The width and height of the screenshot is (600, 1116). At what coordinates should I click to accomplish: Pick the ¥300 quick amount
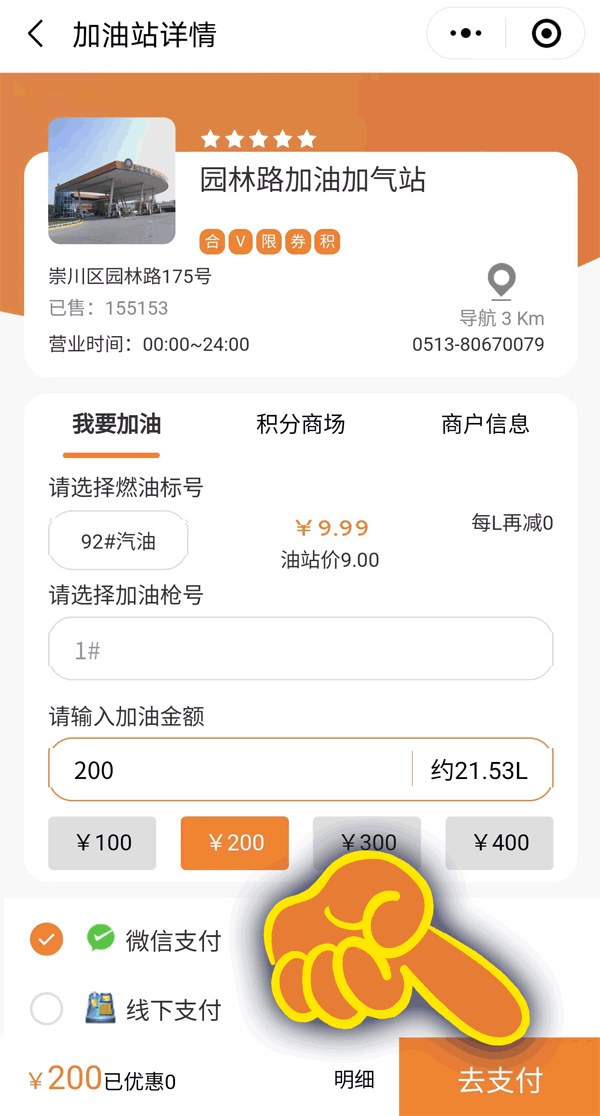click(x=367, y=843)
